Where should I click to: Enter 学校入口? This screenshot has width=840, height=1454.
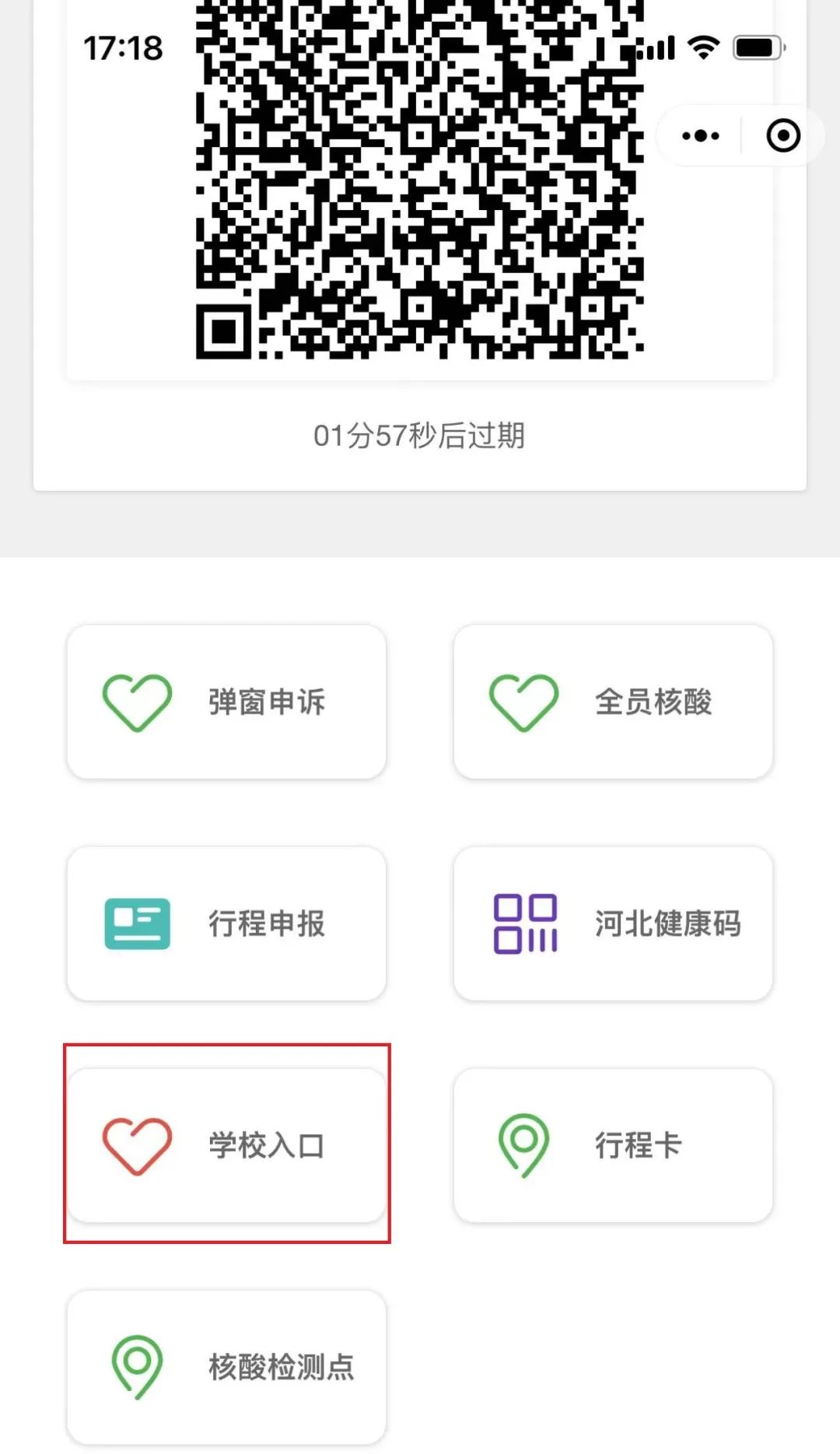(226, 1145)
